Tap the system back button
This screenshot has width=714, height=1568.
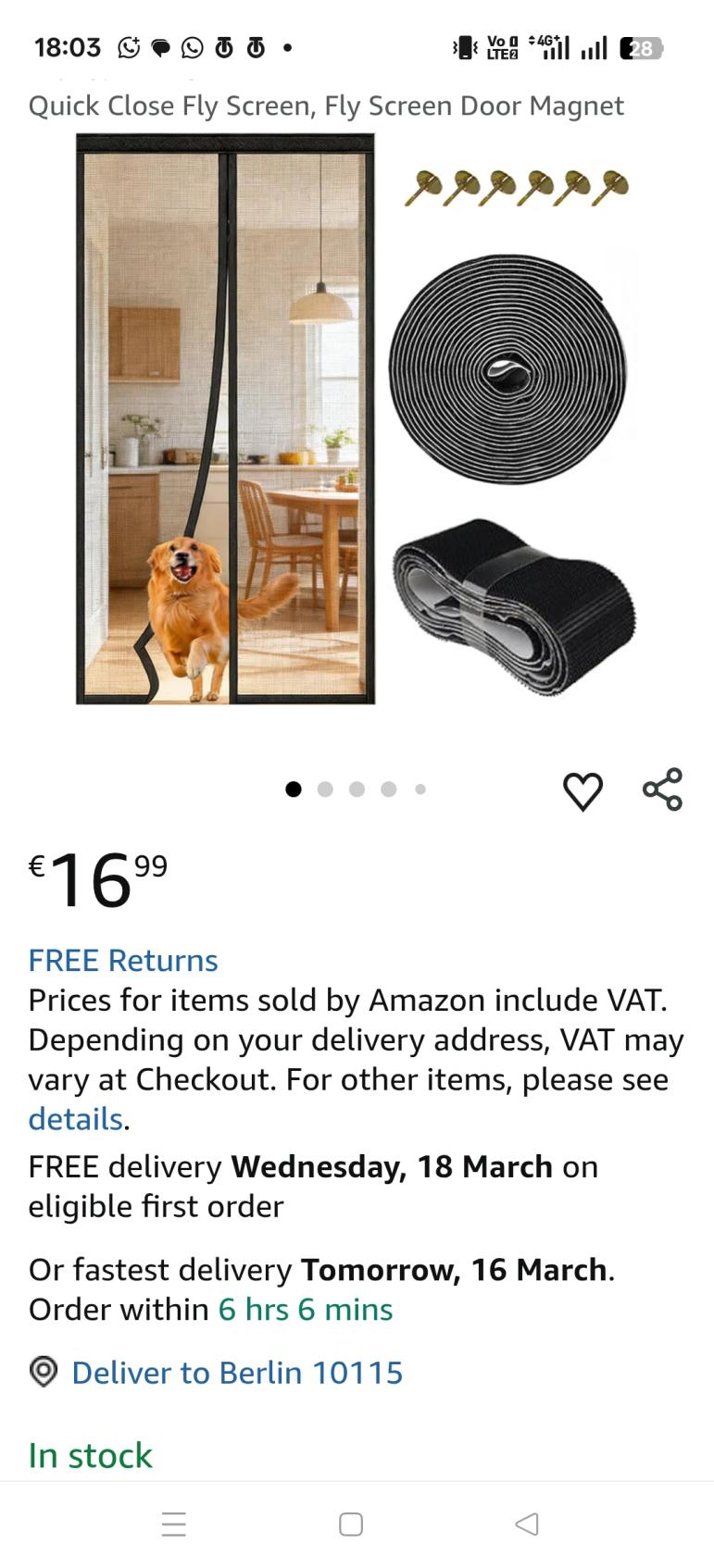coord(526,1524)
